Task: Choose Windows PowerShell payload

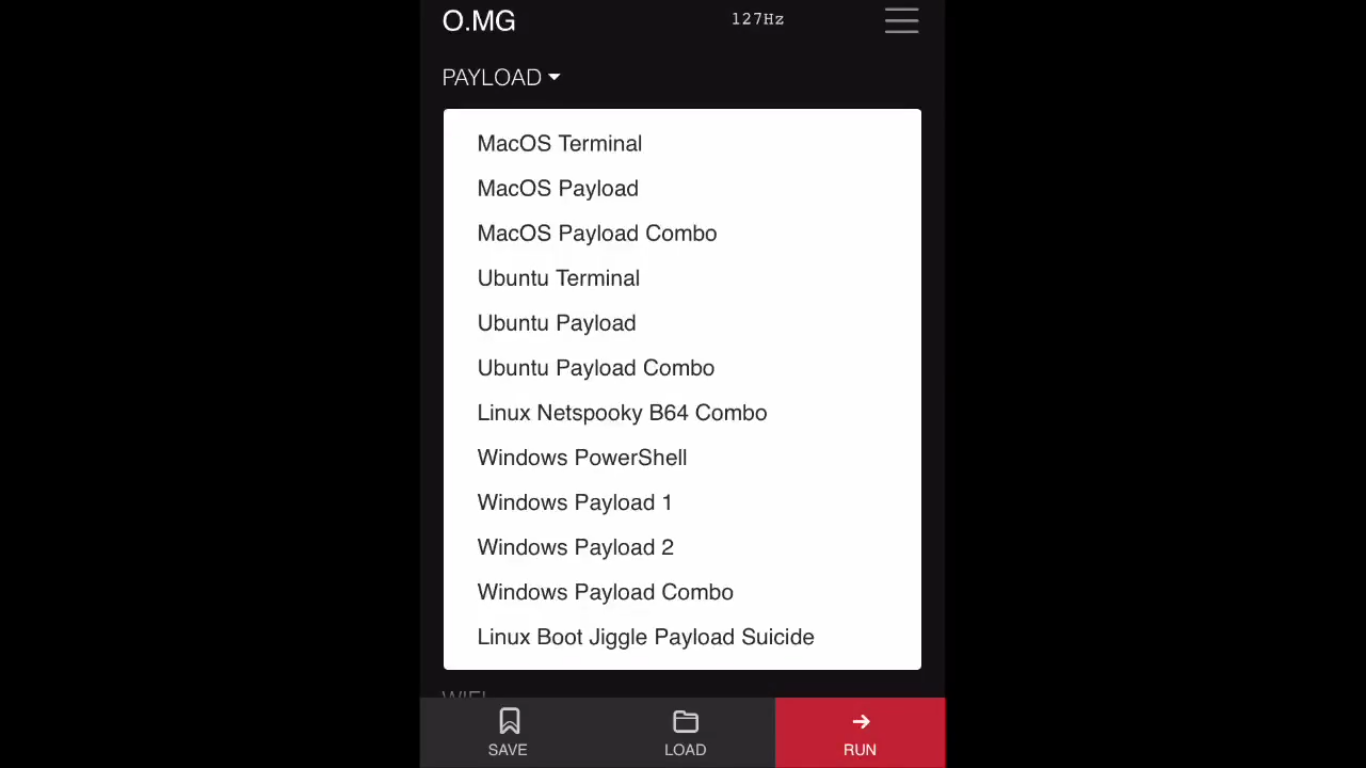Action: pos(581,458)
